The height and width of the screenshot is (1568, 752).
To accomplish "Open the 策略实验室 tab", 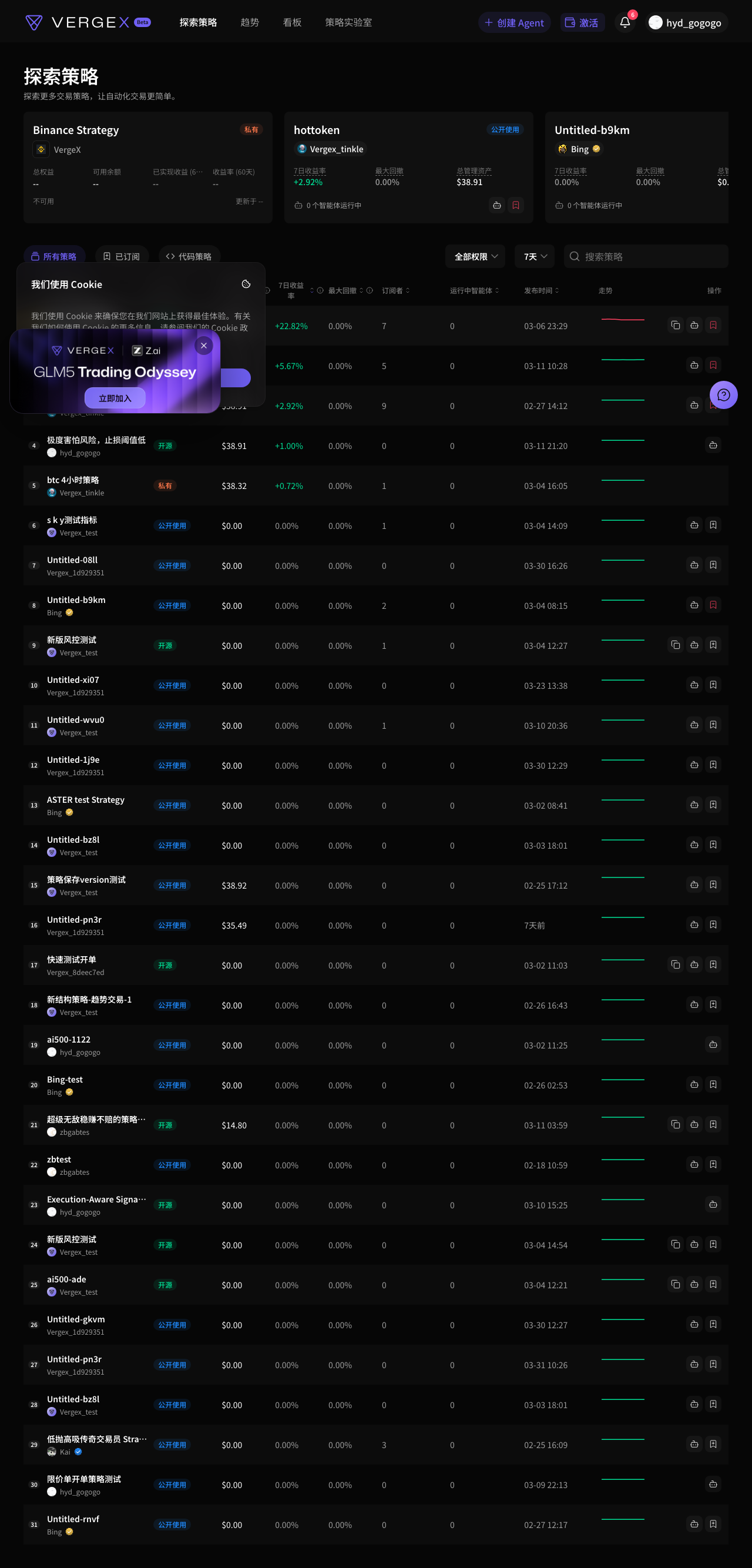I will click(x=348, y=22).
